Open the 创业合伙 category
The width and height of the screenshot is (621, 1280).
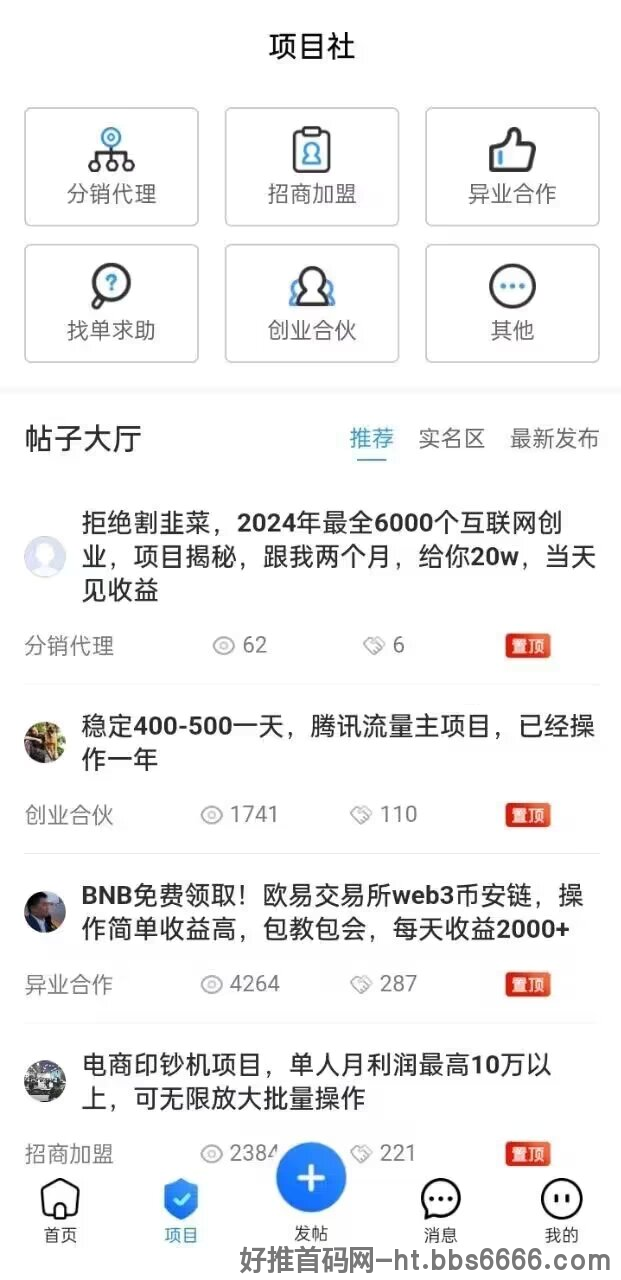pos(312,303)
